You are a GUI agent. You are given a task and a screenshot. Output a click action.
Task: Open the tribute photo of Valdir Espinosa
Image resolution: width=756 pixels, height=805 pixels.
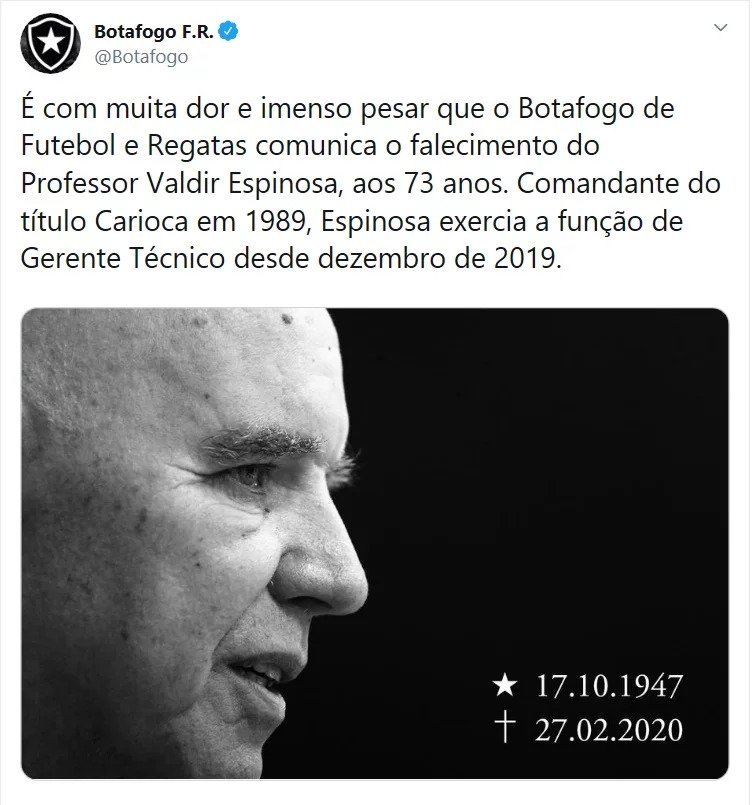click(375, 543)
